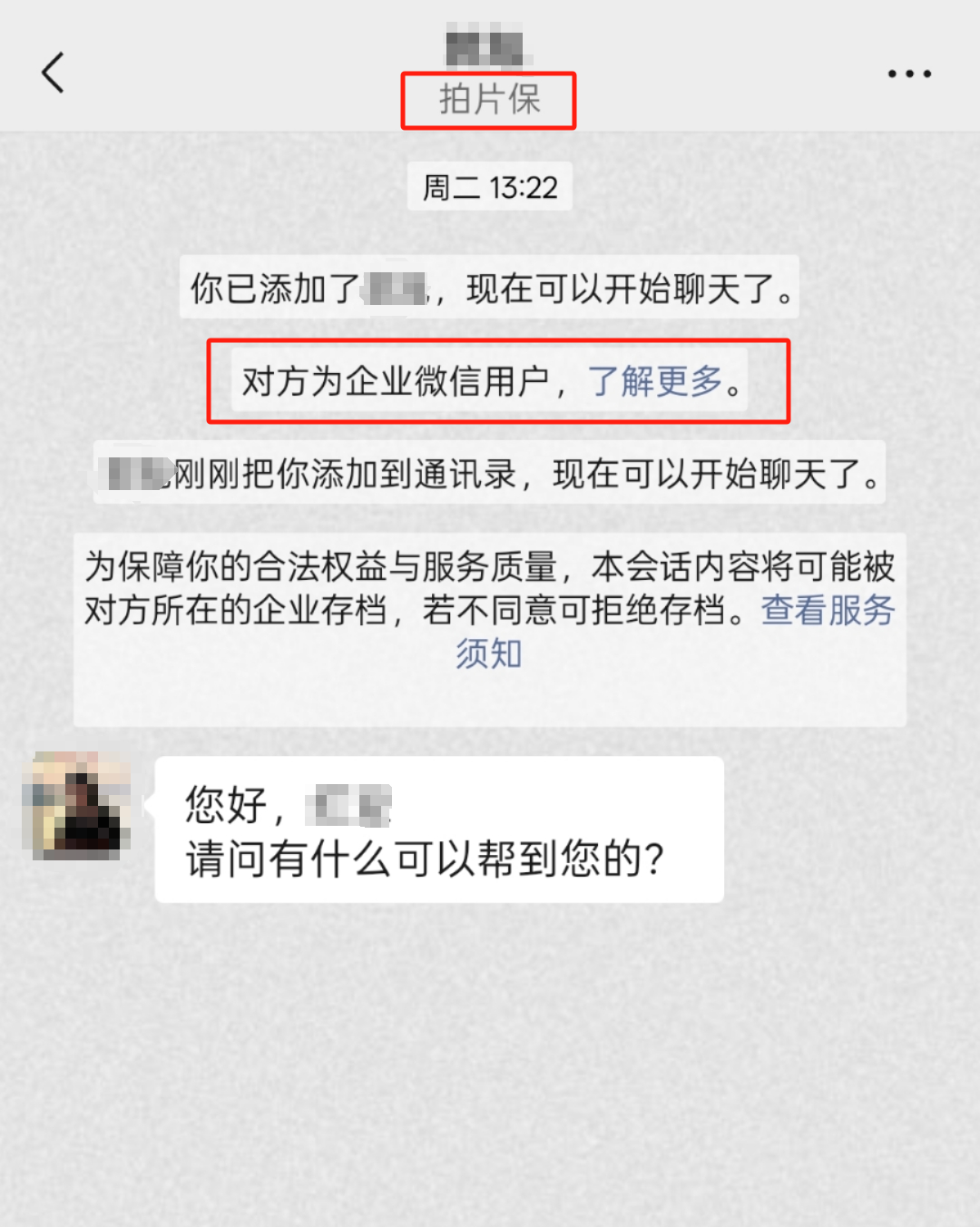Screen dimensions: 980x1227
Task: Open the 了解更多 link
Action: [654, 381]
